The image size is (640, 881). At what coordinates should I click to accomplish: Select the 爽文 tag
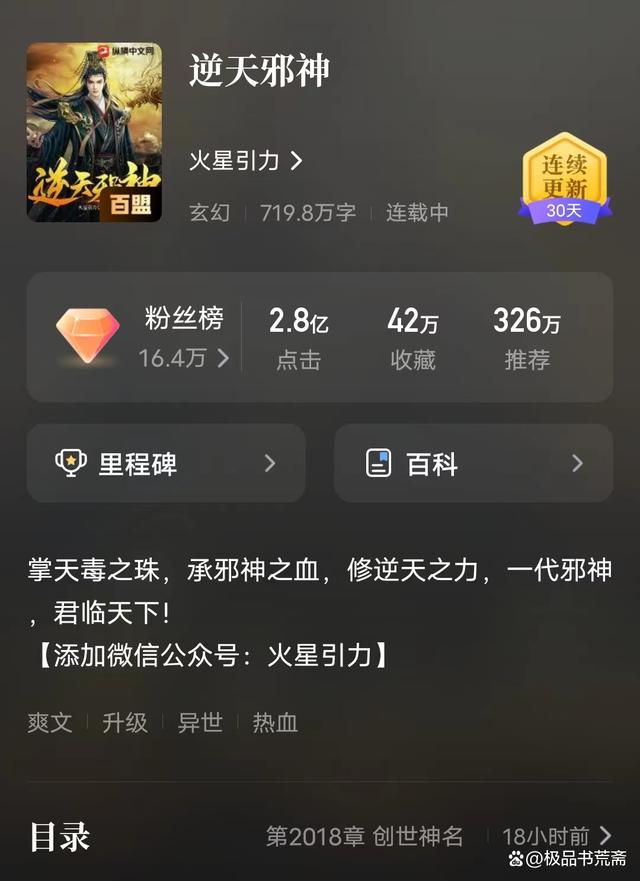[50, 723]
